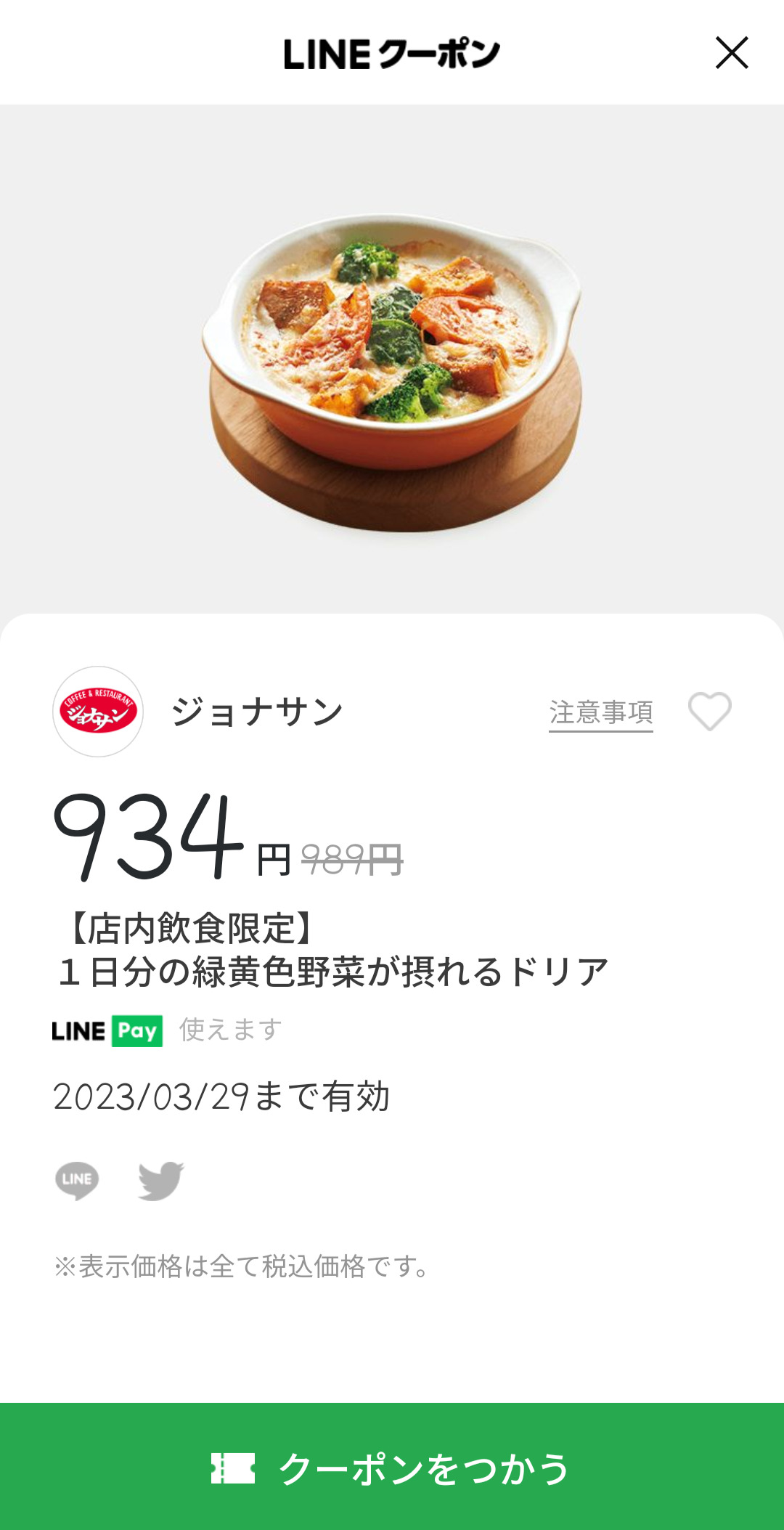Tap クーポンをつかう to use the coupon
The width and height of the screenshot is (784, 1530).
(392, 1468)
